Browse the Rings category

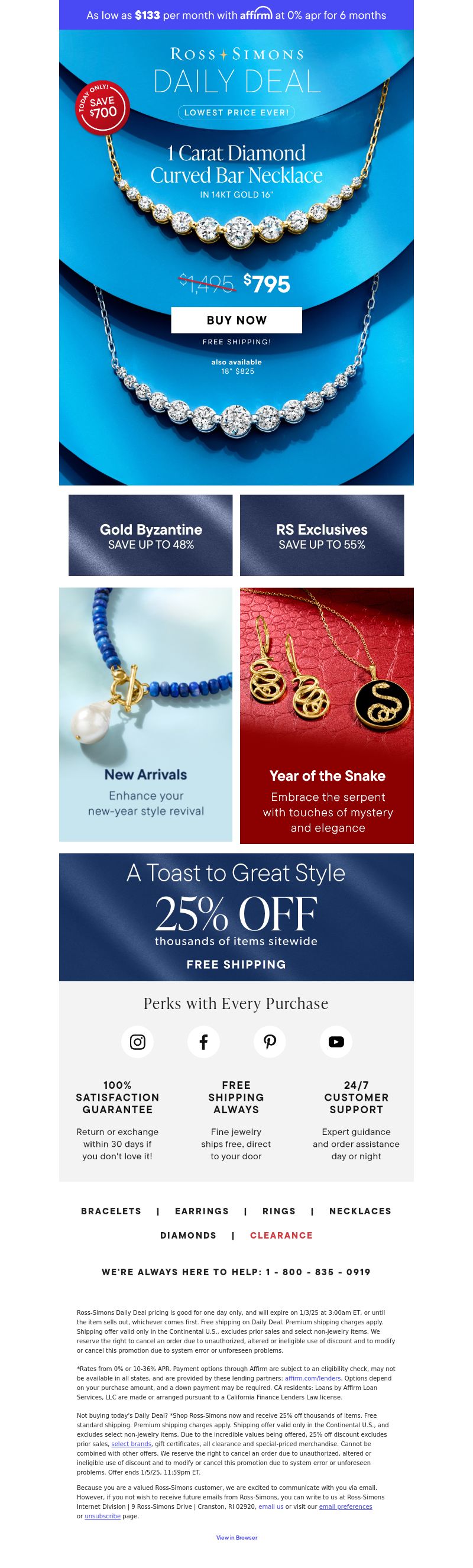point(279,1211)
